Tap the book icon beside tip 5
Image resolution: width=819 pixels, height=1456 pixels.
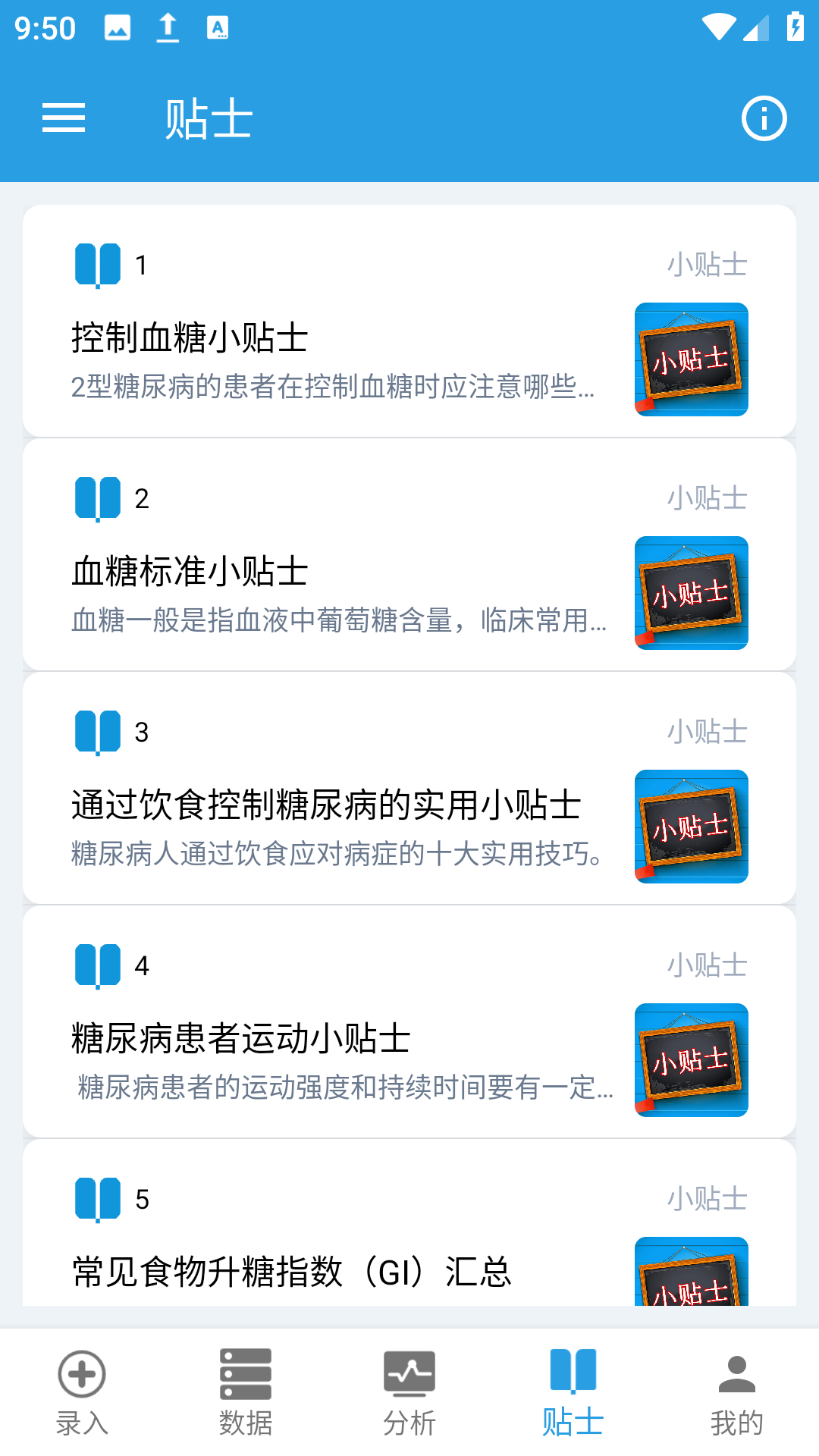click(96, 1200)
